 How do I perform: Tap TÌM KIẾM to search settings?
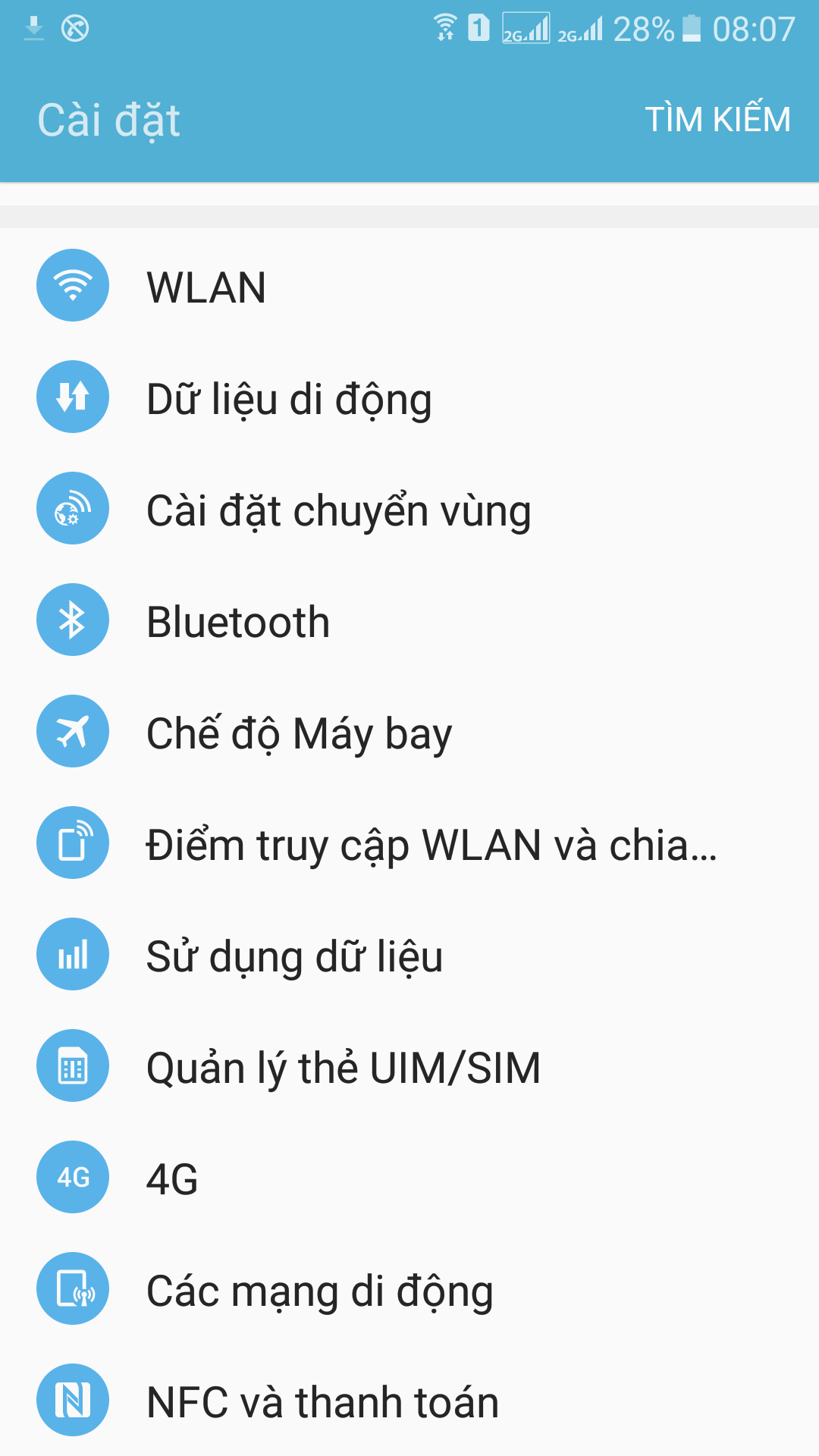[717, 119]
